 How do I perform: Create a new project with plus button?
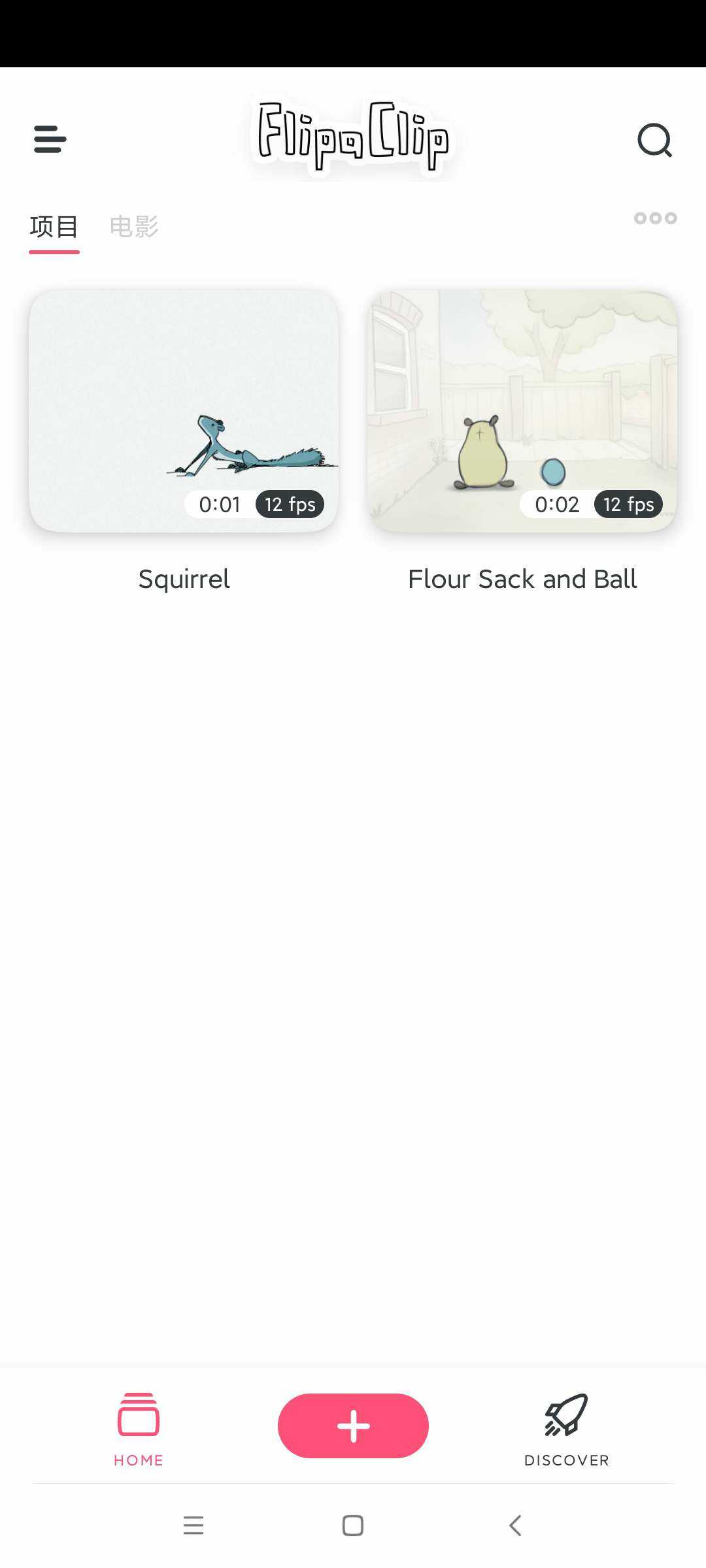(x=353, y=1426)
